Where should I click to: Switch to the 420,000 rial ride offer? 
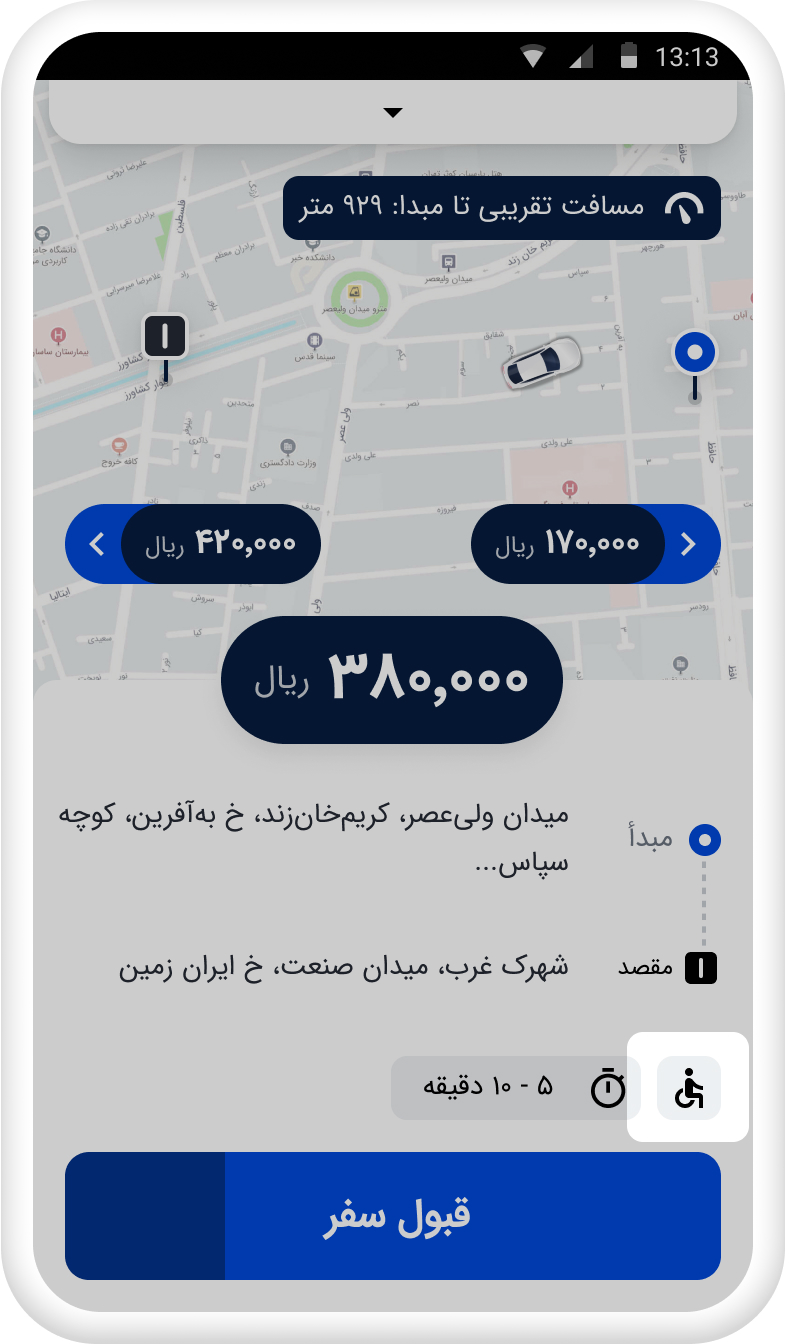pos(193,544)
